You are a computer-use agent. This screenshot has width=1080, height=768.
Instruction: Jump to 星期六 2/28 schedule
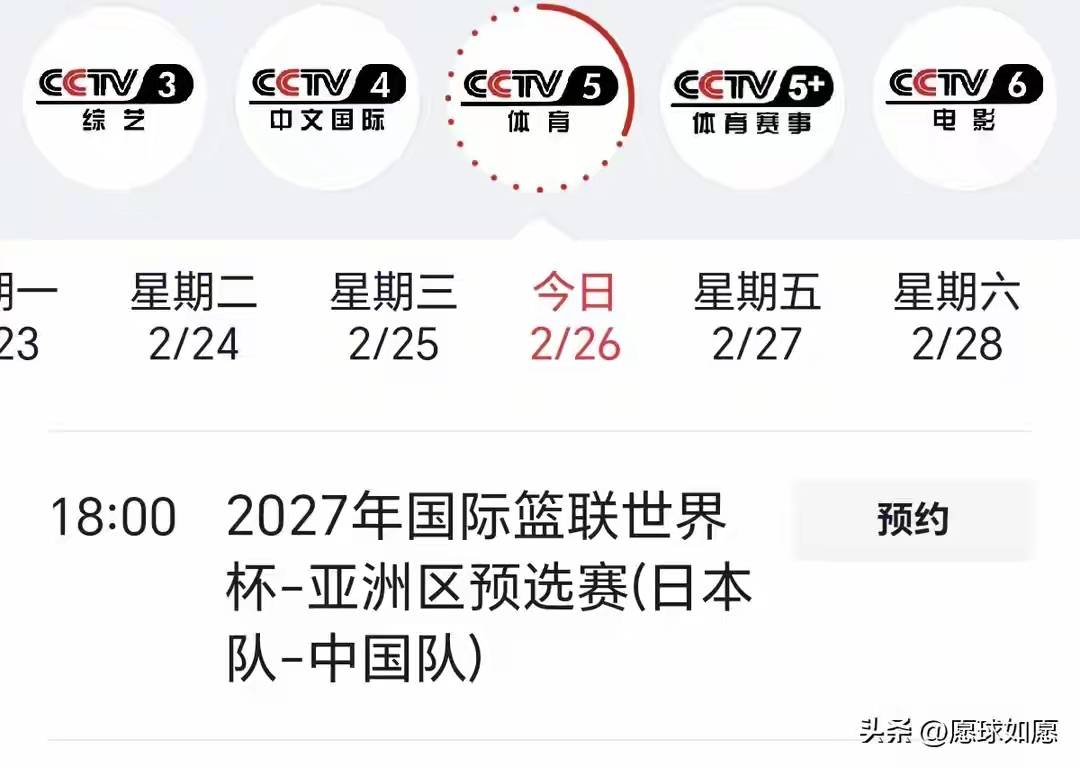point(957,317)
